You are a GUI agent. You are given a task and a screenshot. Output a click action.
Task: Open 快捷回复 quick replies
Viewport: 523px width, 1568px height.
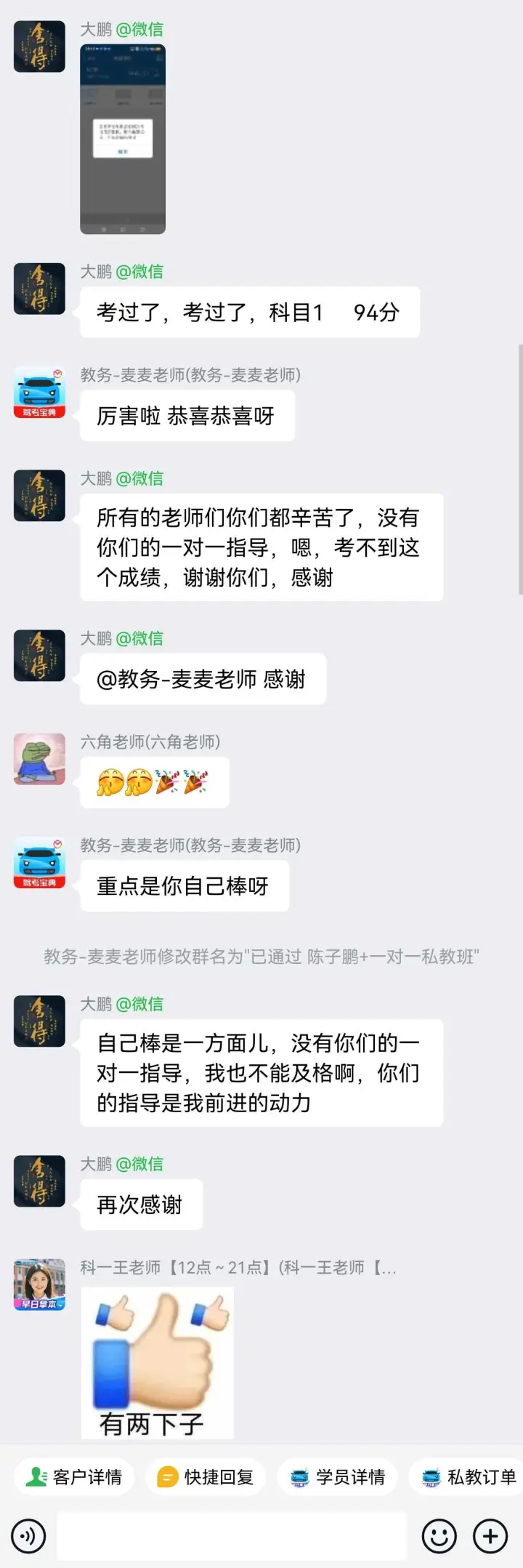tap(206, 1476)
